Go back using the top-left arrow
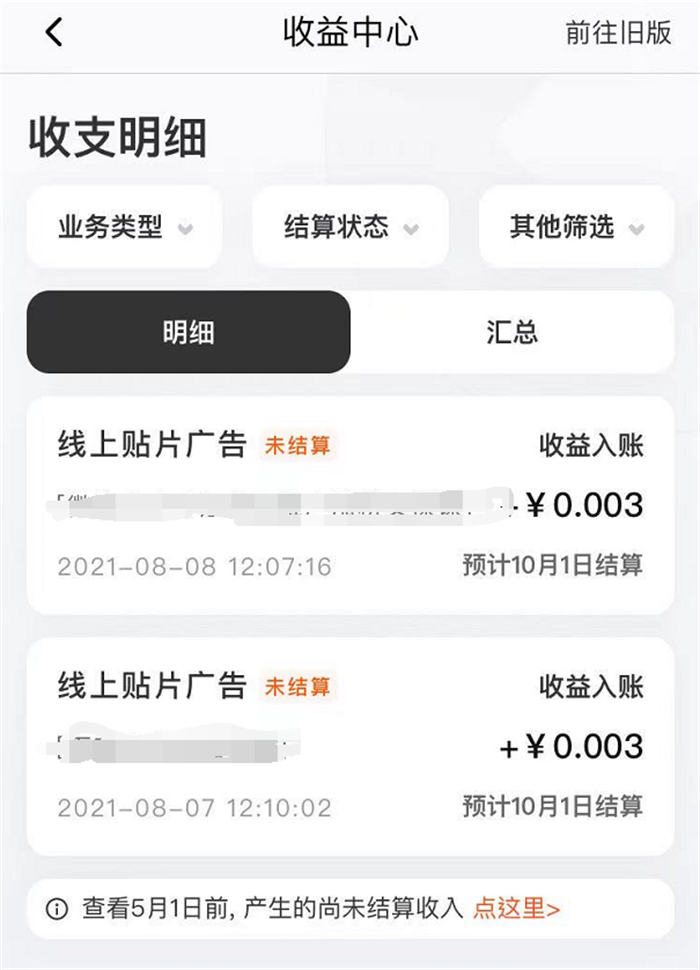Image resolution: width=700 pixels, height=970 pixels. coord(54,33)
